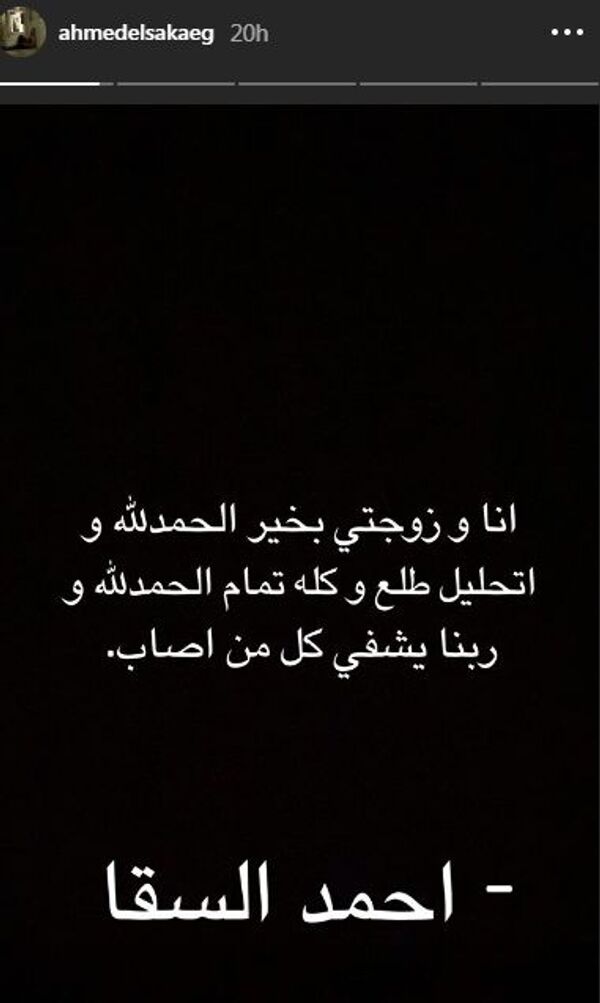Open the story's three-dot options menu
Screen dimensions: 600x1003
tap(568, 32)
